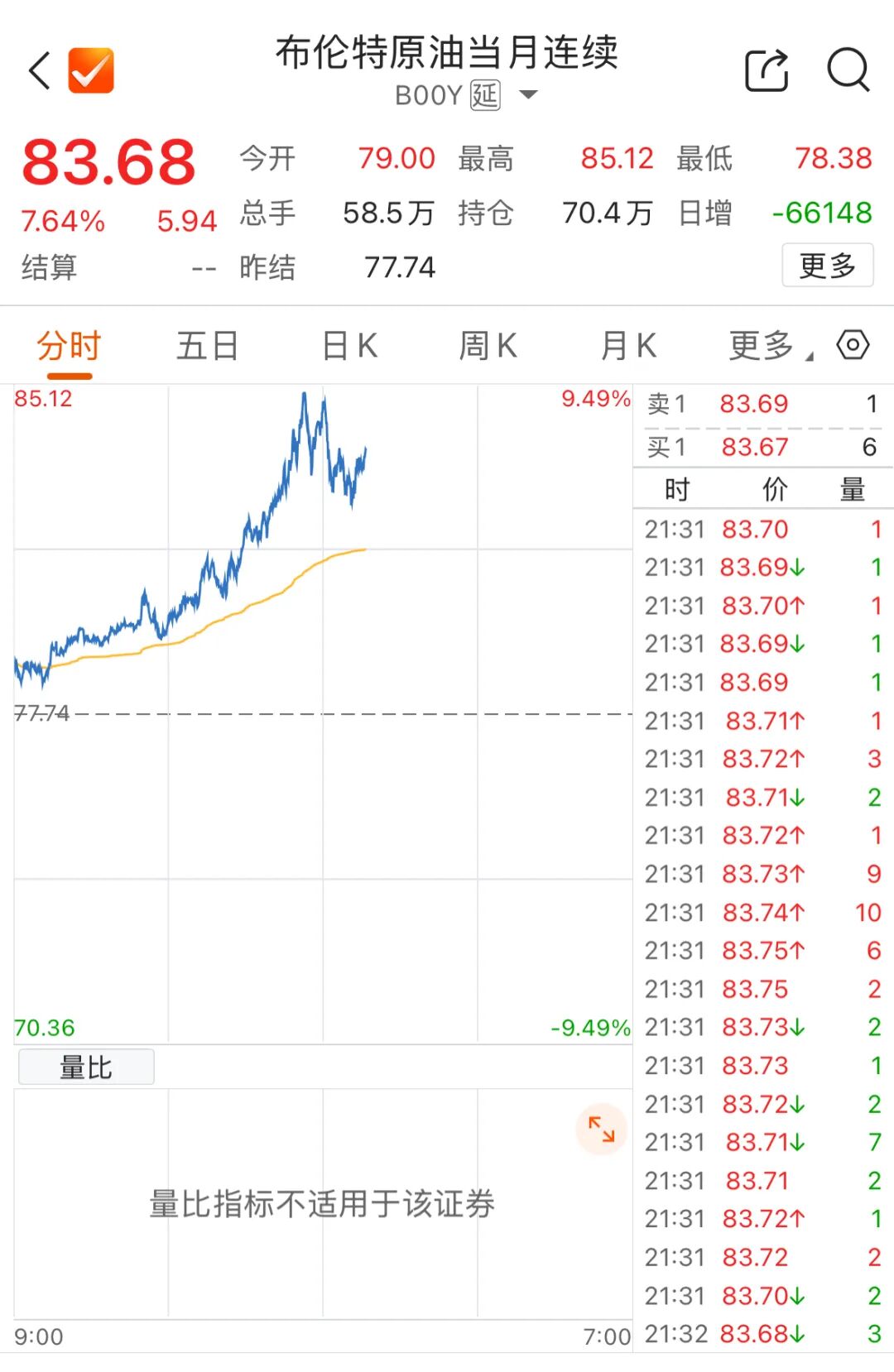The image size is (894, 1372).
Task: Show the 月K chart tab
Action: (628, 346)
